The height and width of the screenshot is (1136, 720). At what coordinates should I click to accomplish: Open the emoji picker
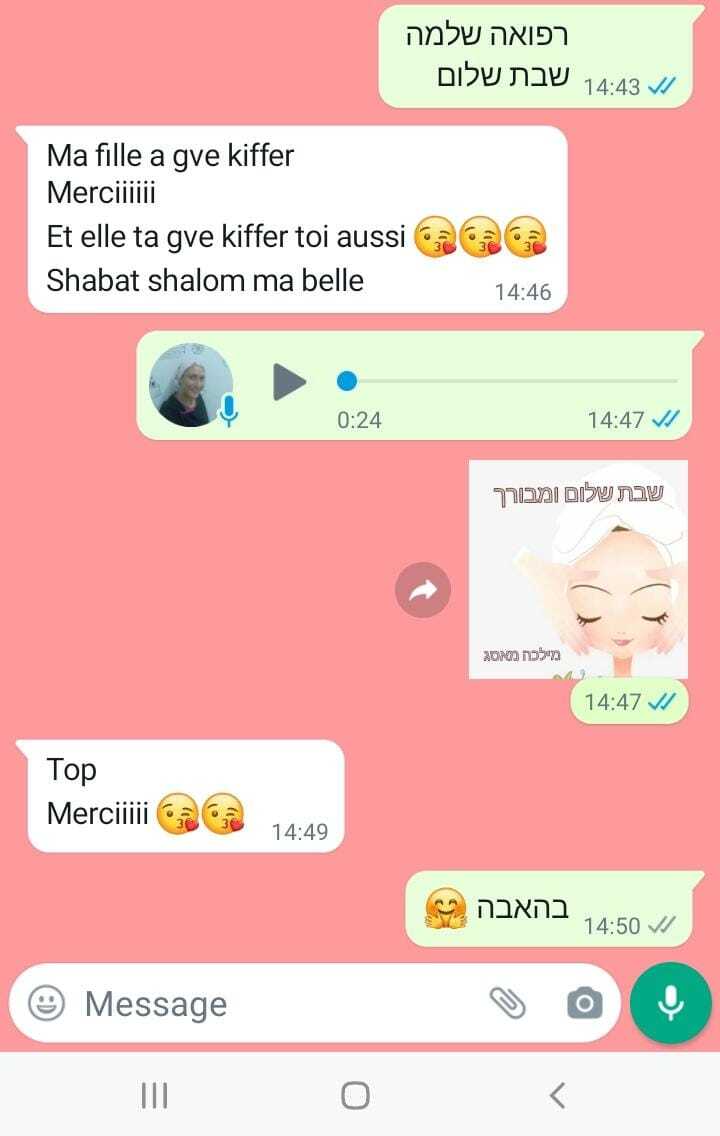(x=46, y=1003)
